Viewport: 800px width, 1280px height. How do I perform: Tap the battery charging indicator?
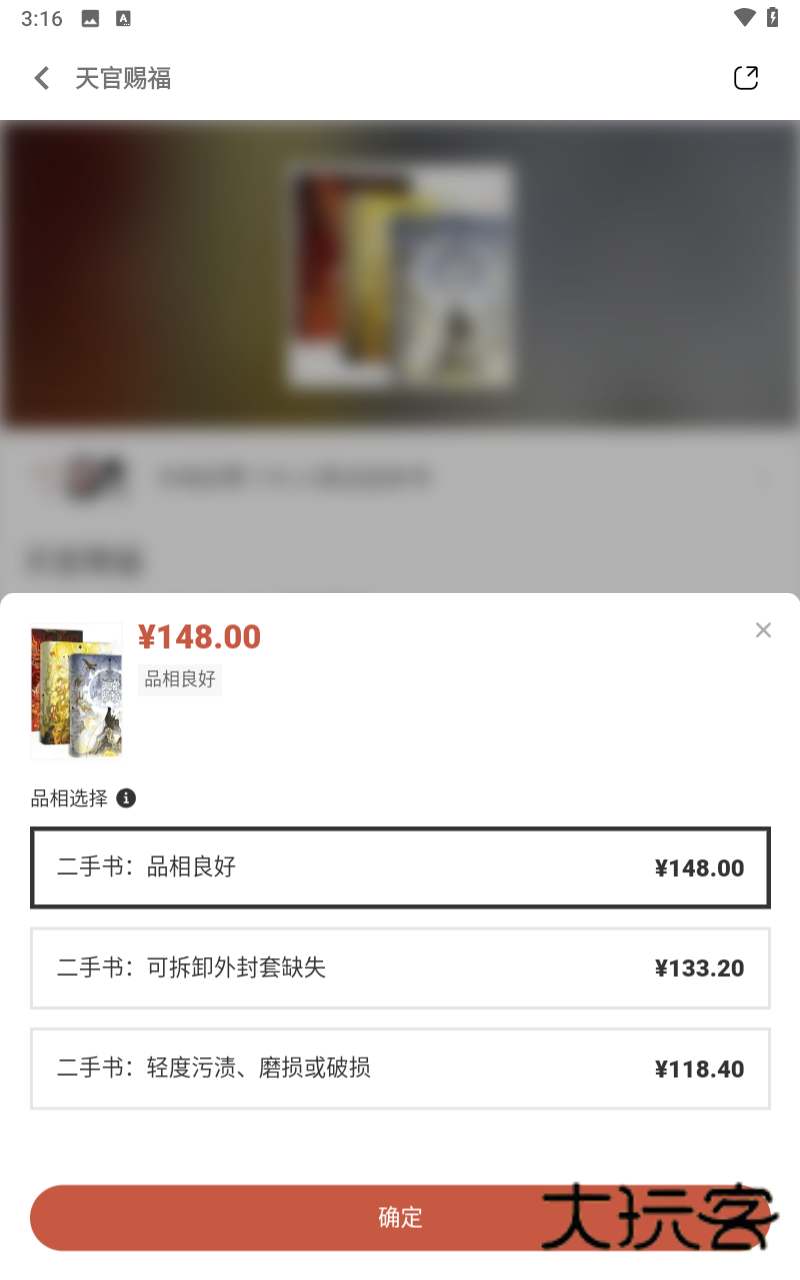772,16
